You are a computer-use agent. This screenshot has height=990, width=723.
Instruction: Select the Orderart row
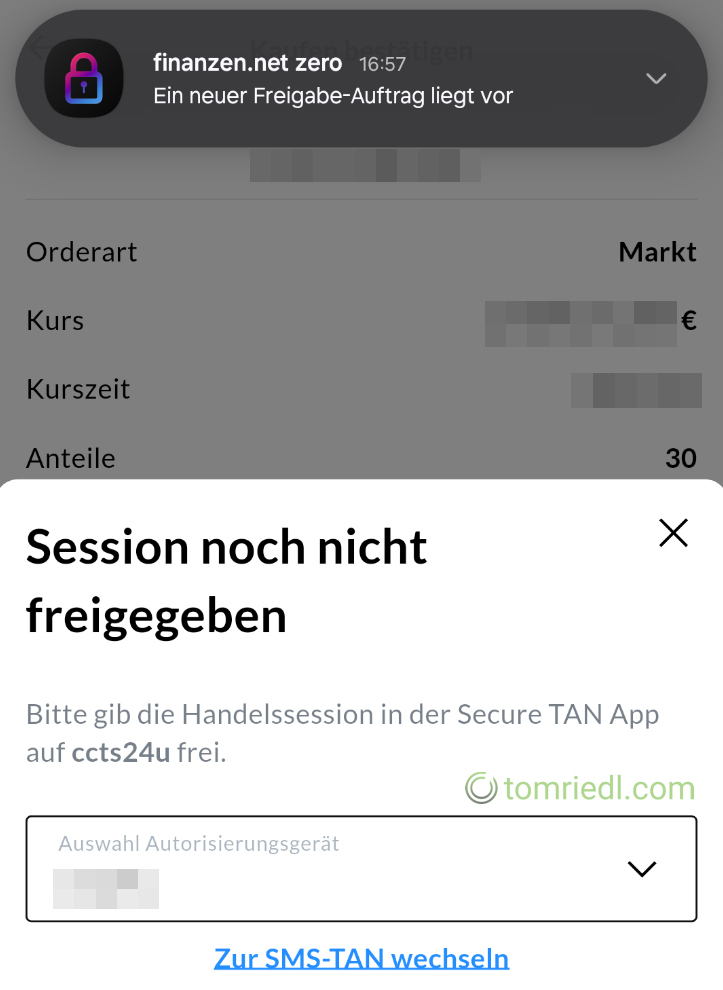(81, 252)
